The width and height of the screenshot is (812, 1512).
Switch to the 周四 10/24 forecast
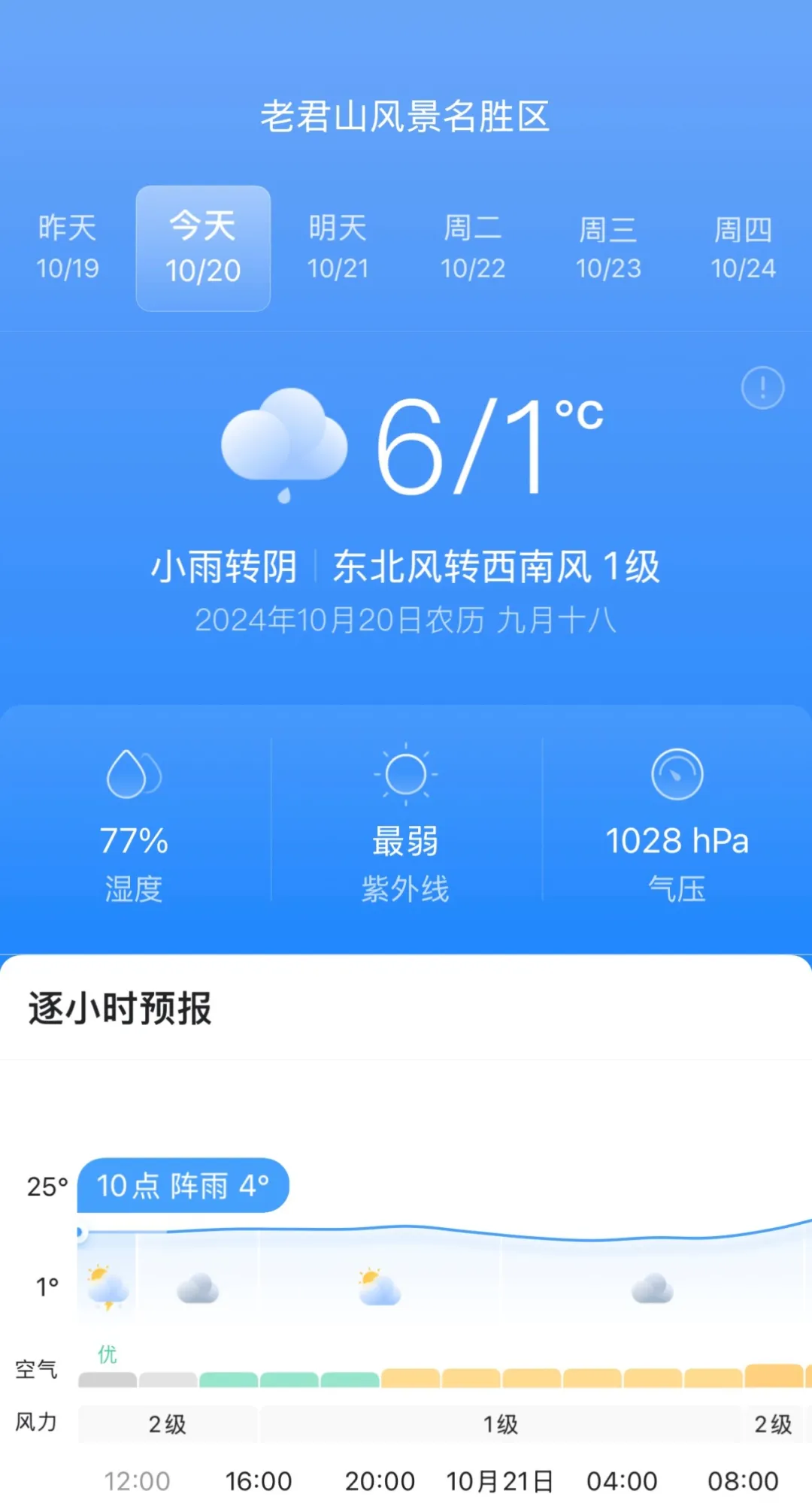pos(744,248)
